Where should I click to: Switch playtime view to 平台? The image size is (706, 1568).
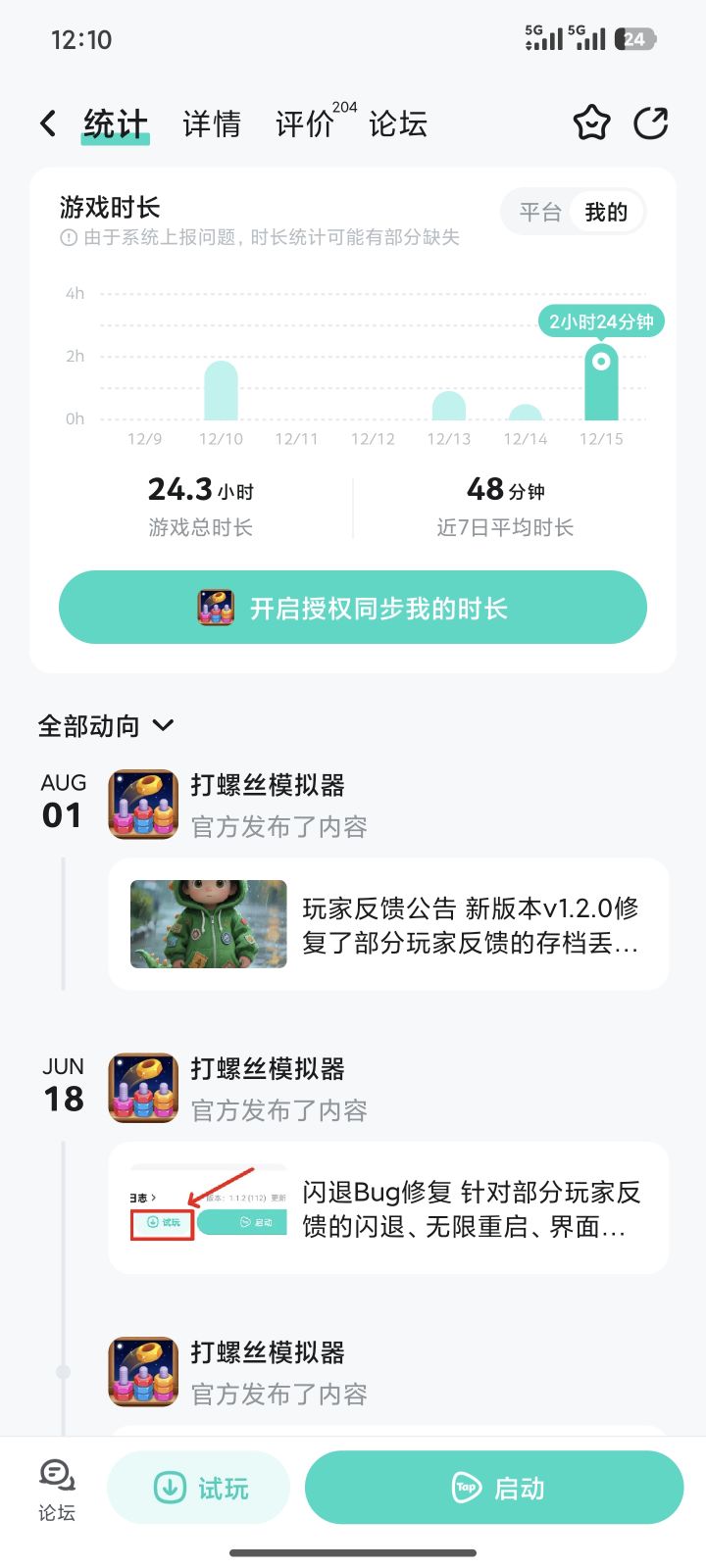(539, 212)
